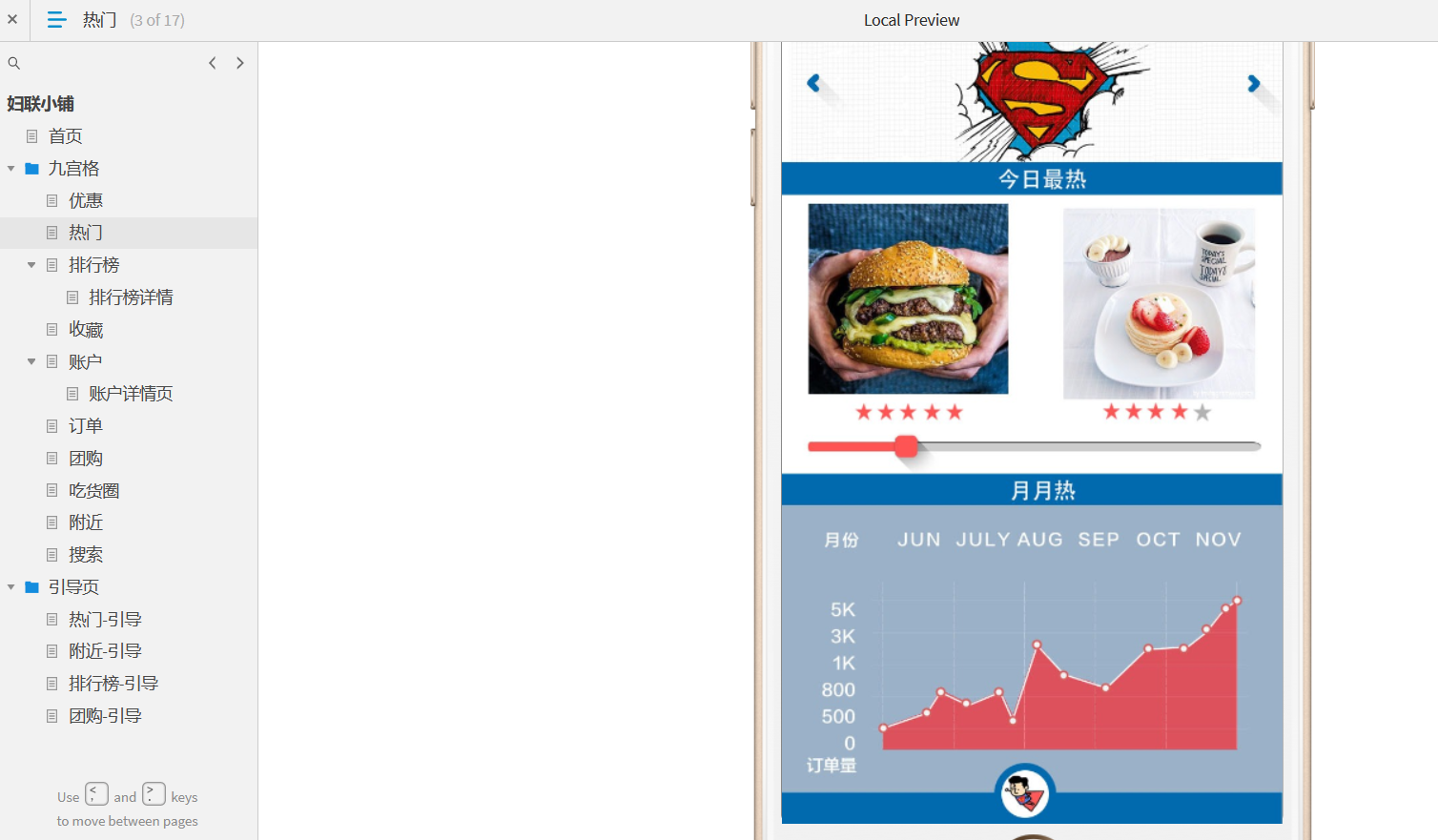
Task: Open the 账户详情页 page
Action: click(x=131, y=394)
